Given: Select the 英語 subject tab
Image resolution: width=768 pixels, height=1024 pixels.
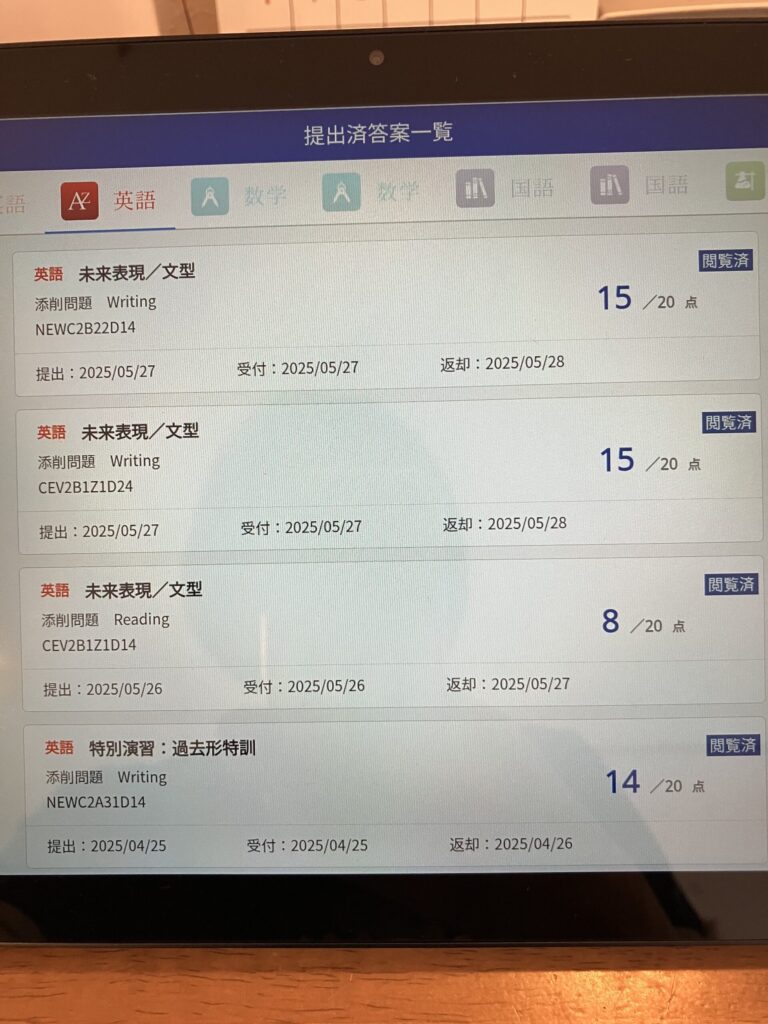Looking at the screenshot, I should click(x=110, y=200).
